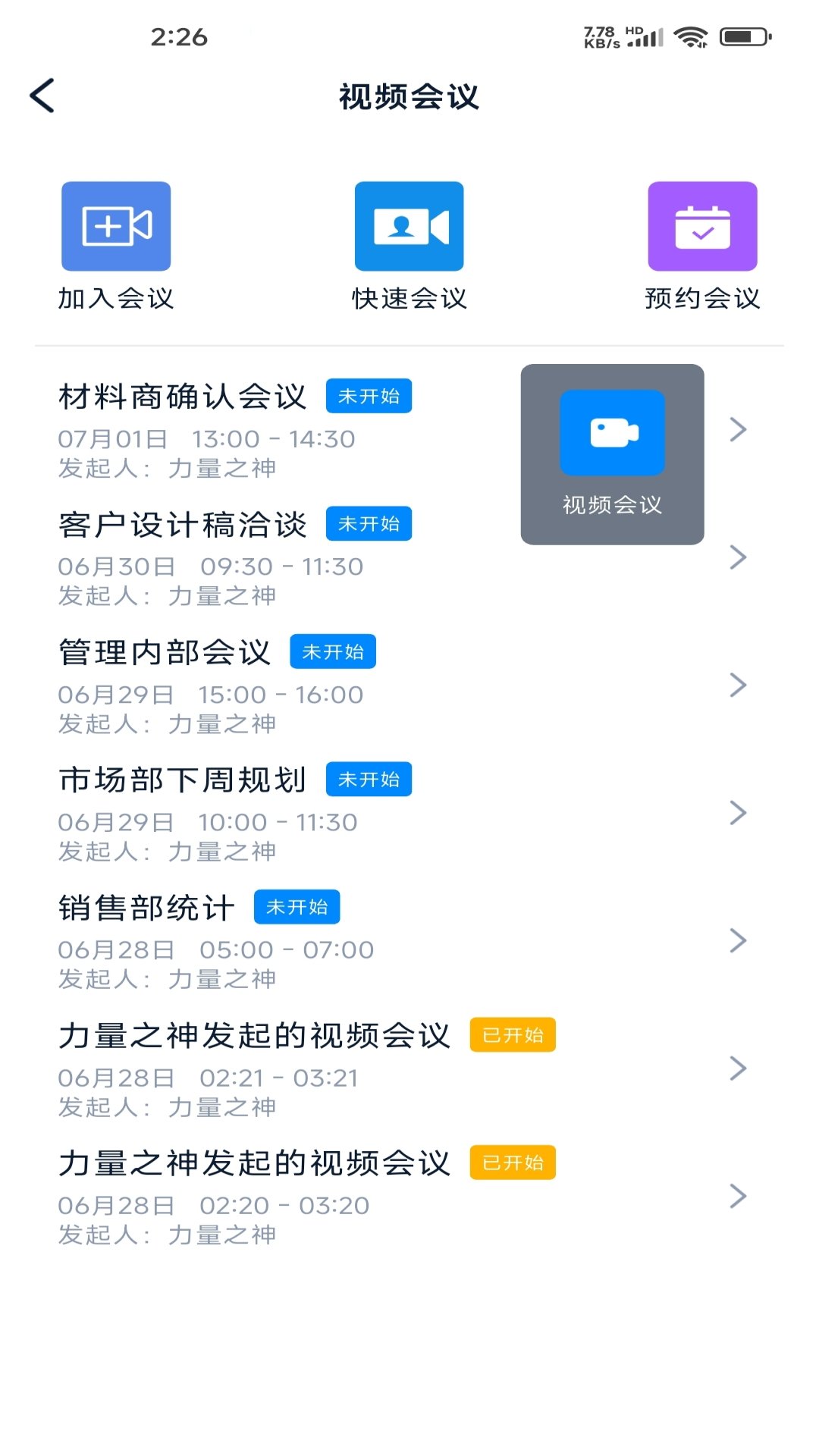Click the 未开始 badge on 客户设计稿洽谈
This screenshot has height=1456, width=819.
(x=369, y=523)
